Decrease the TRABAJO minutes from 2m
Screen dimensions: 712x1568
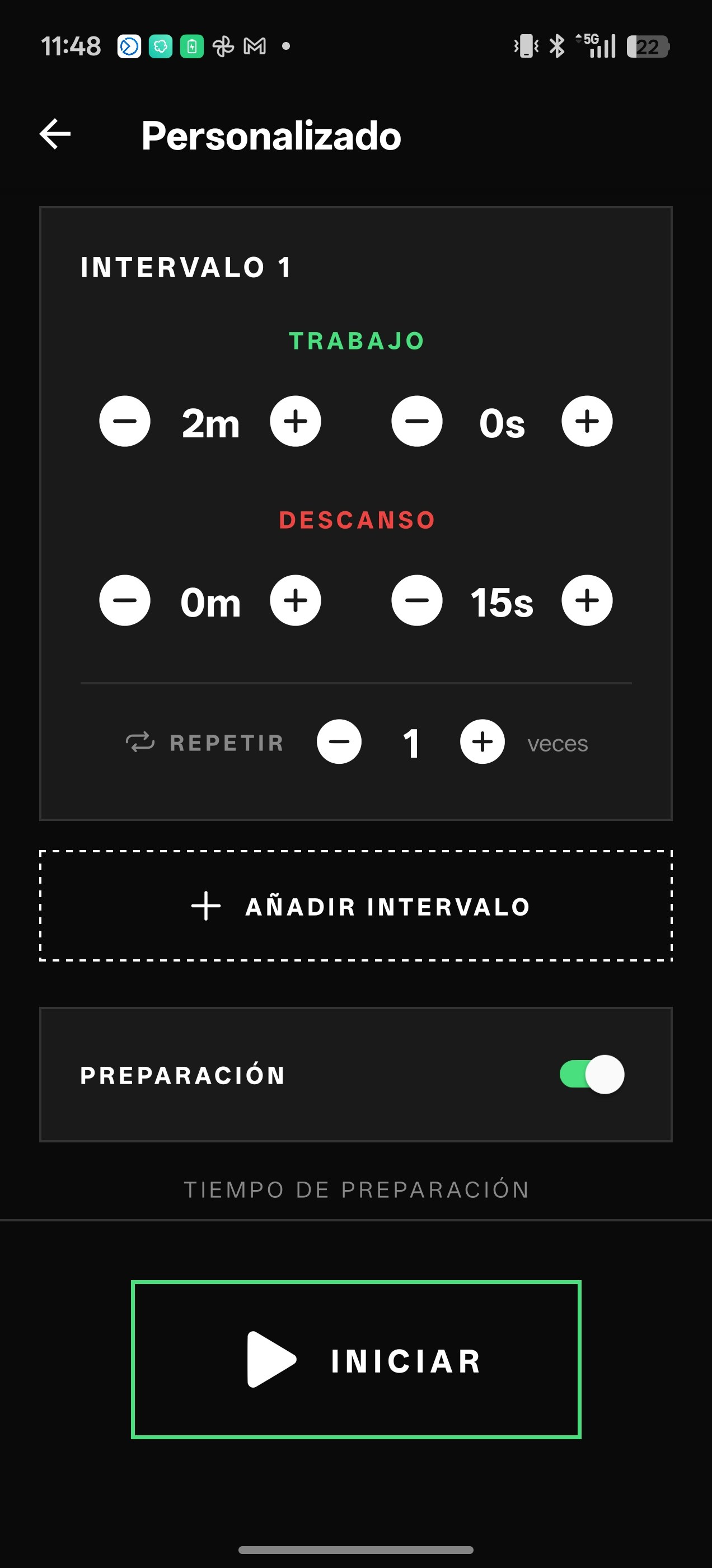(x=125, y=422)
